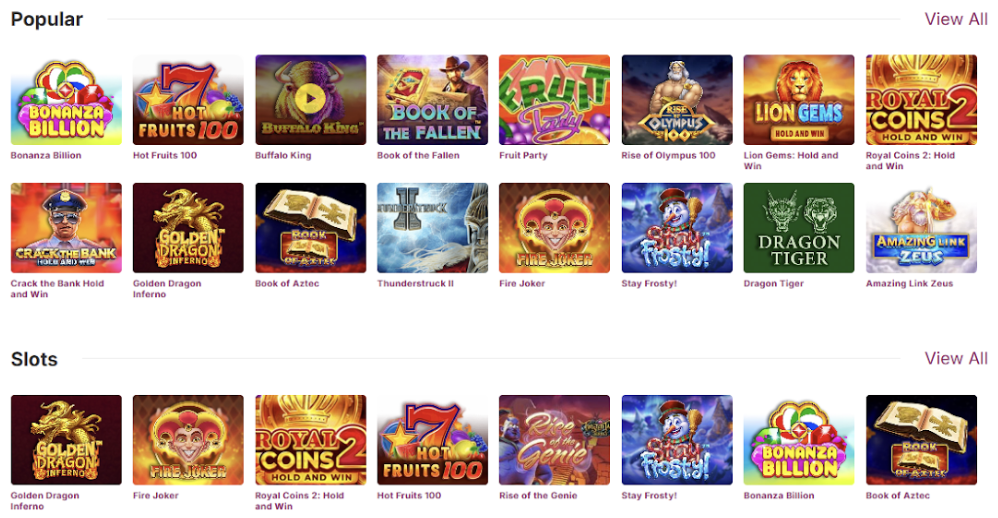The width and height of the screenshot is (998, 518).
Task: Open Hot Fruits 100 in Popular row
Action: coord(188,100)
